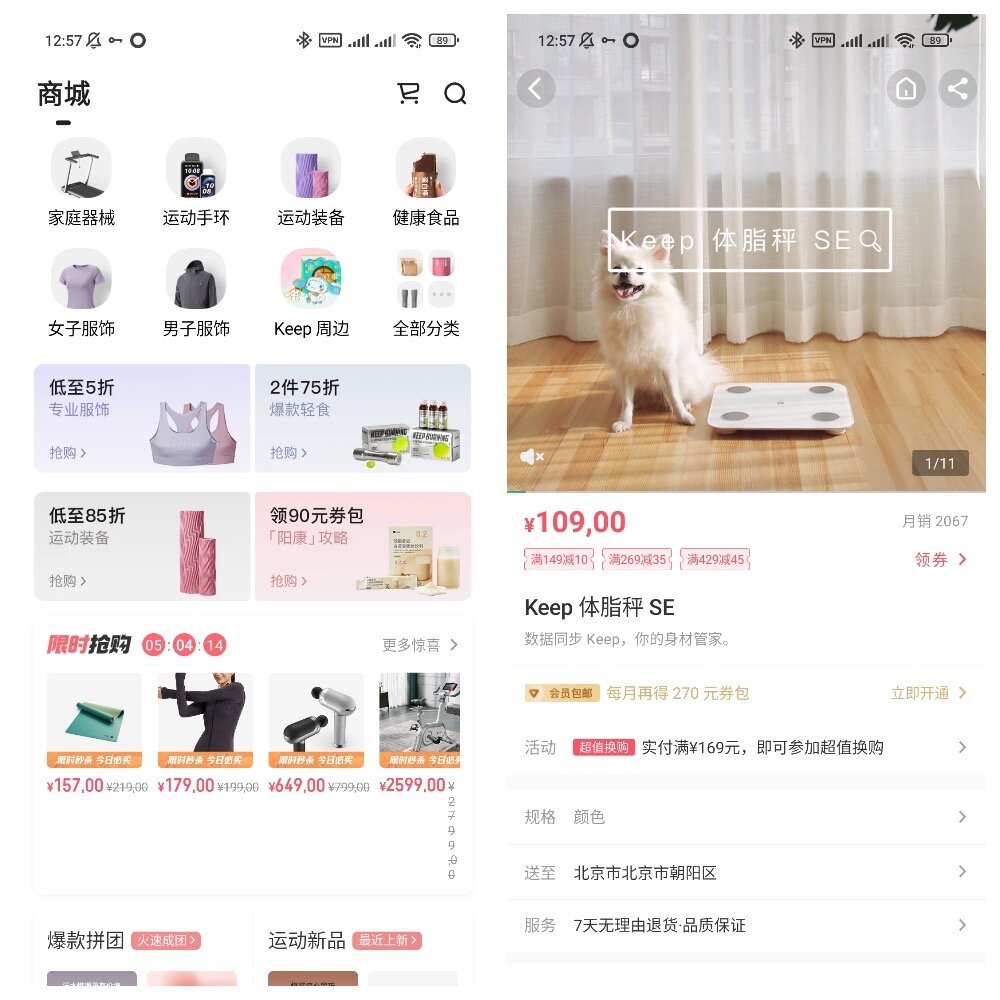
Task: View 更多惊喜 flash sale deals
Action: click(420, 645)
